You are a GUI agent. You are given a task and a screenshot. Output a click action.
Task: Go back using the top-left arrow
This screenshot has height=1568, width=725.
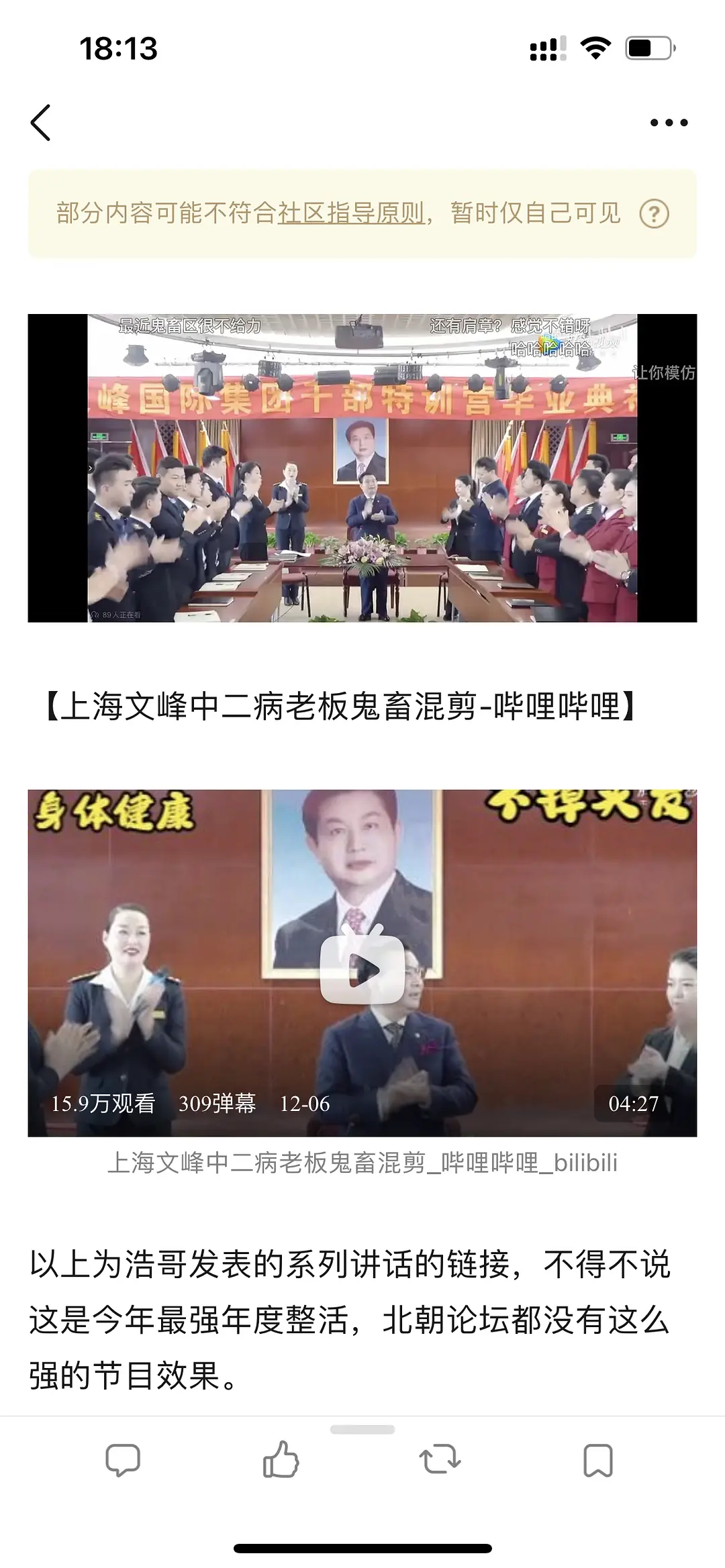41,123
